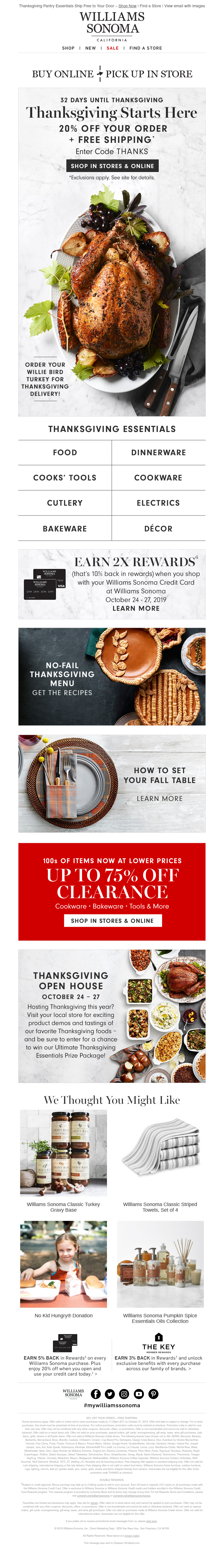The image size is (224, 1568).
Task: Open Williams Sonoma's Pinterest page
Action: click(153, 1394)
